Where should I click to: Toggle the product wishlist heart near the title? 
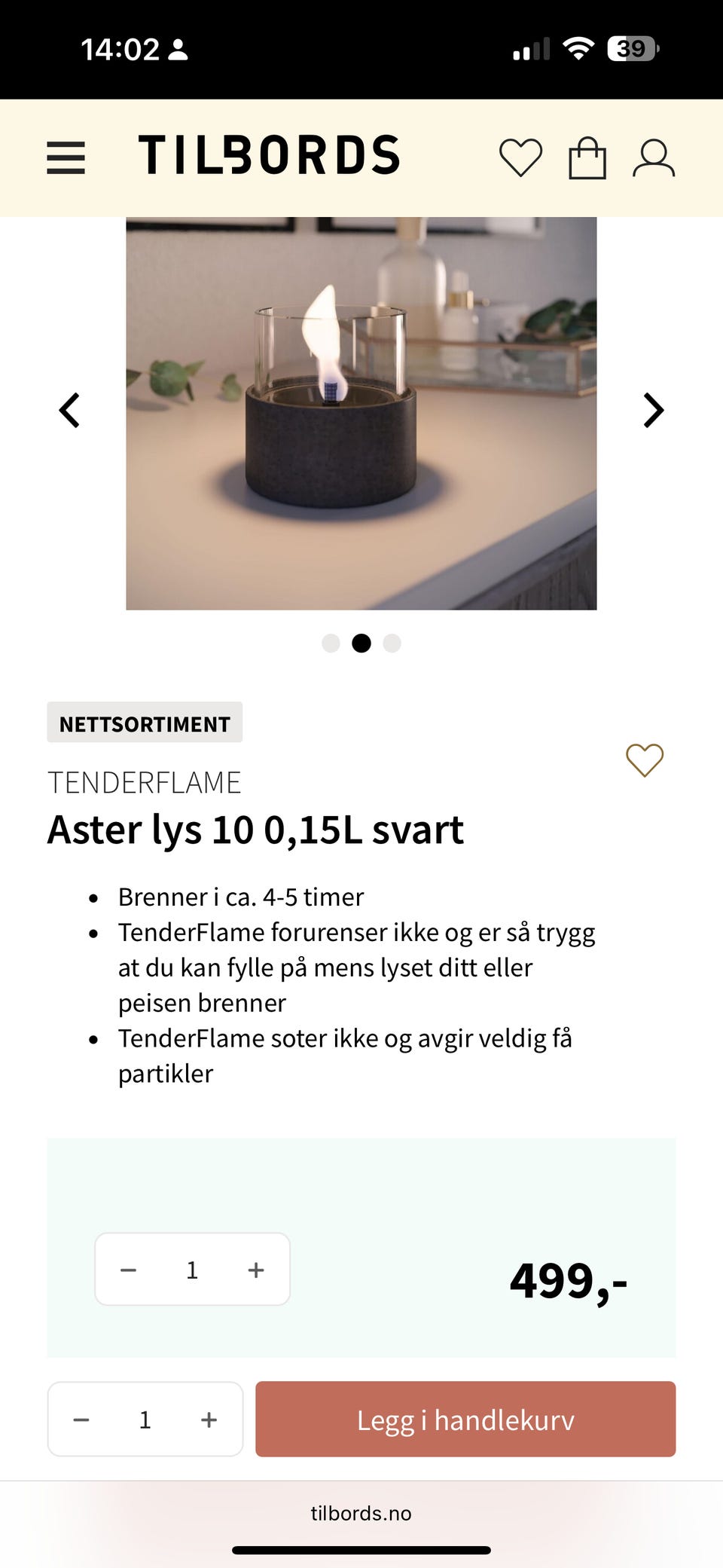click(645, 761)
